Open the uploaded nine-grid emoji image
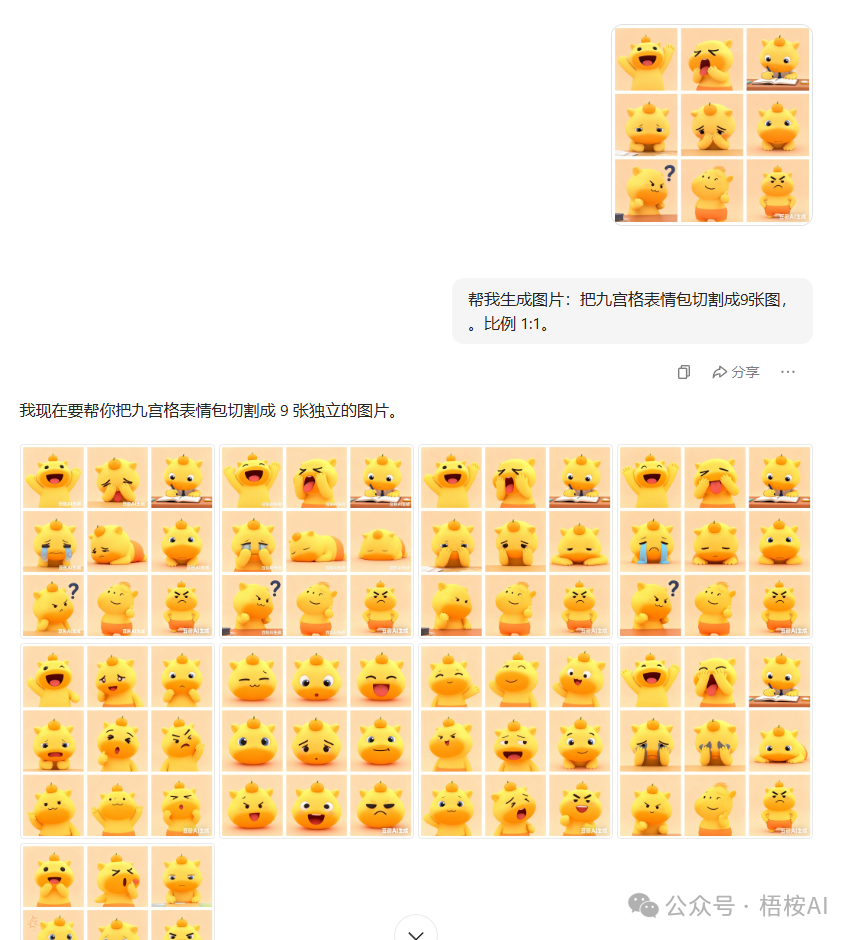Image resolution: width=855 pixels, height=940 pixels. pos(712,125)
